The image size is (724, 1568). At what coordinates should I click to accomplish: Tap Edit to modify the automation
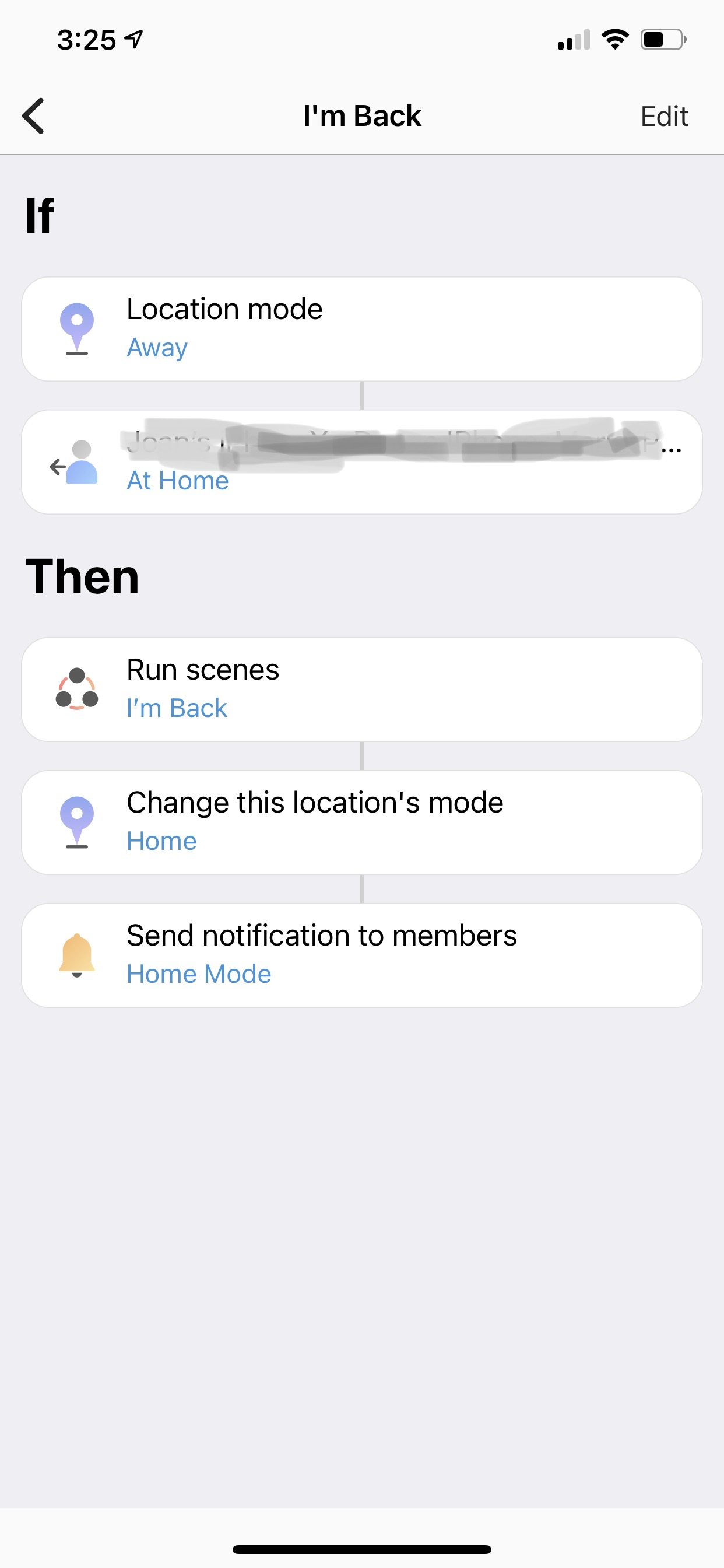(x=664, y=116)
